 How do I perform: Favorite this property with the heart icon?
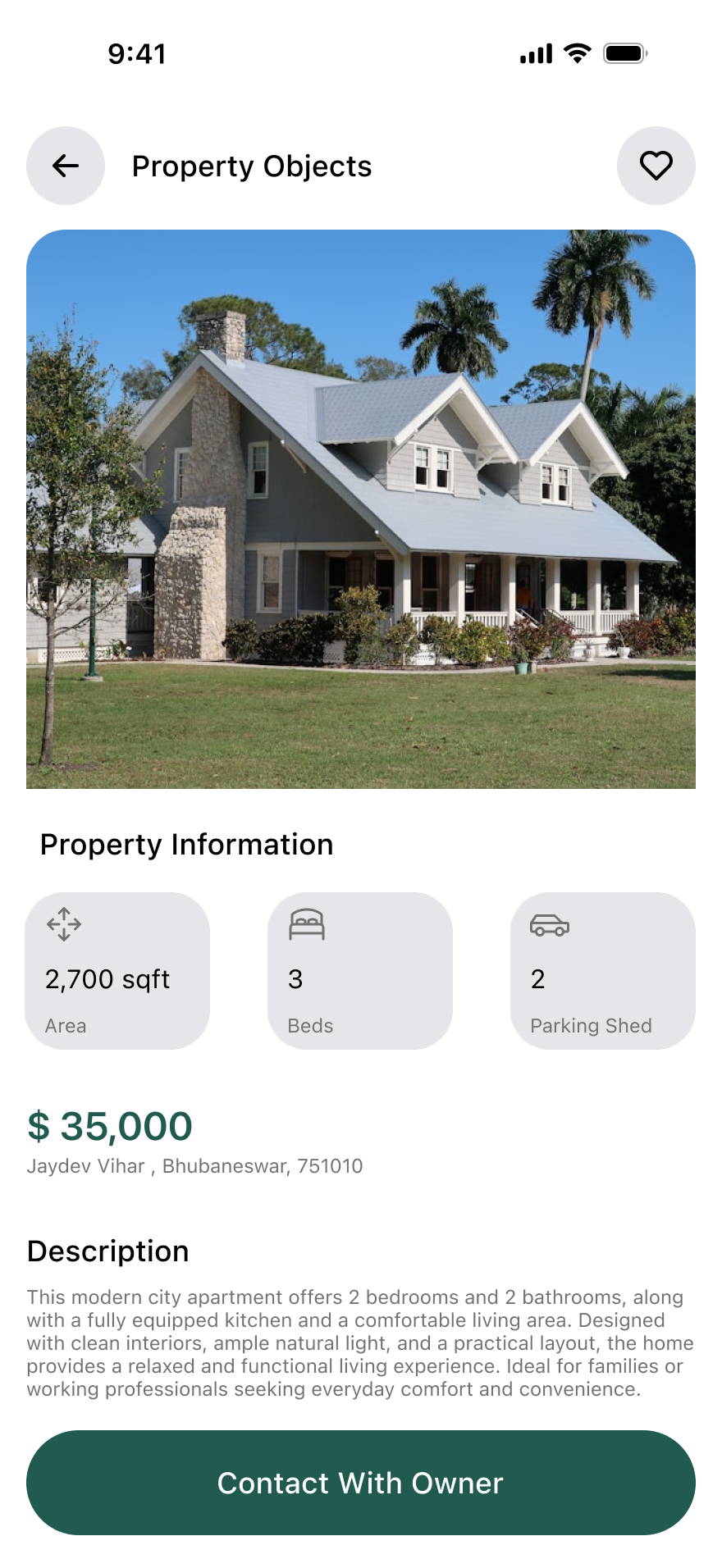(x=656, y=166)
